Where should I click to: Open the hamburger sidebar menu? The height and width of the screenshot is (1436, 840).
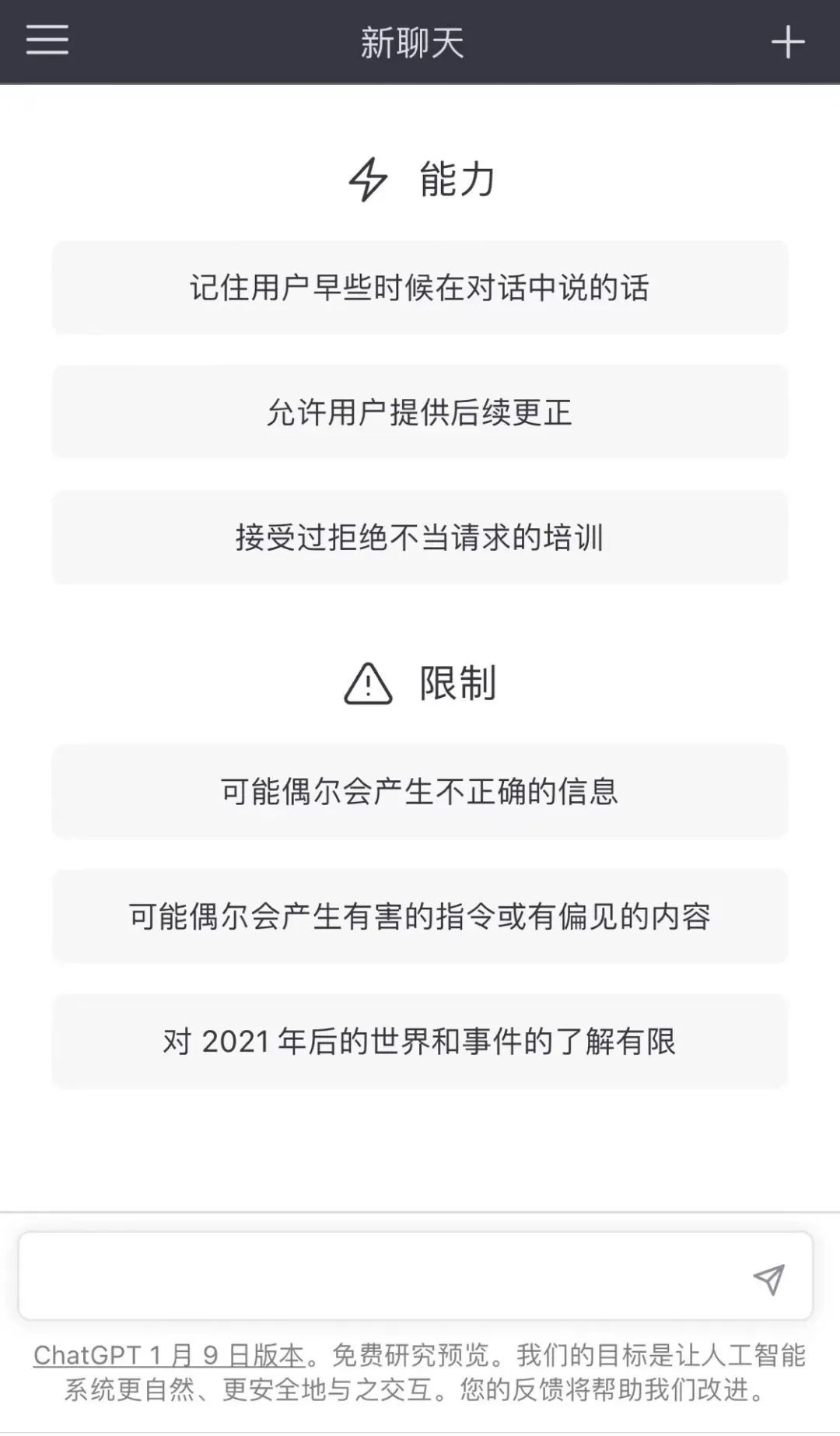coord(47,40)
